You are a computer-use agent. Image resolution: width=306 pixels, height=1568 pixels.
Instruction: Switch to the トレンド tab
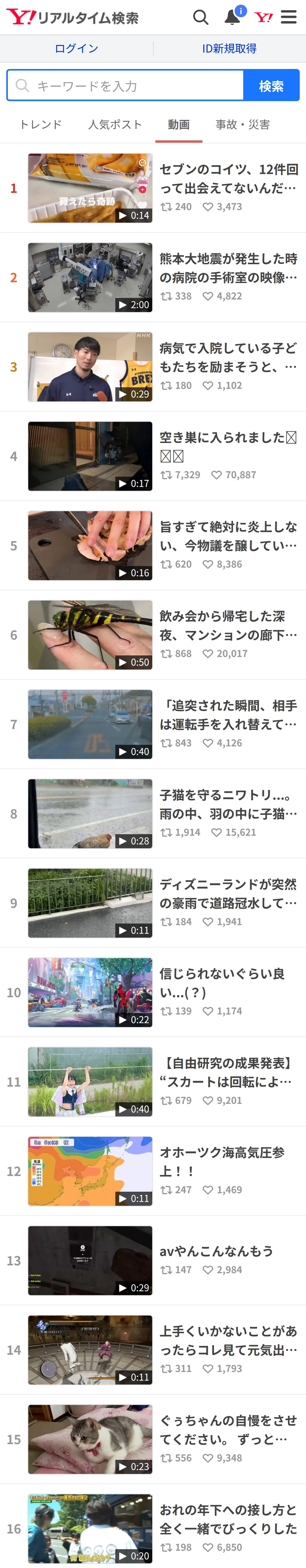click(41, 125)
